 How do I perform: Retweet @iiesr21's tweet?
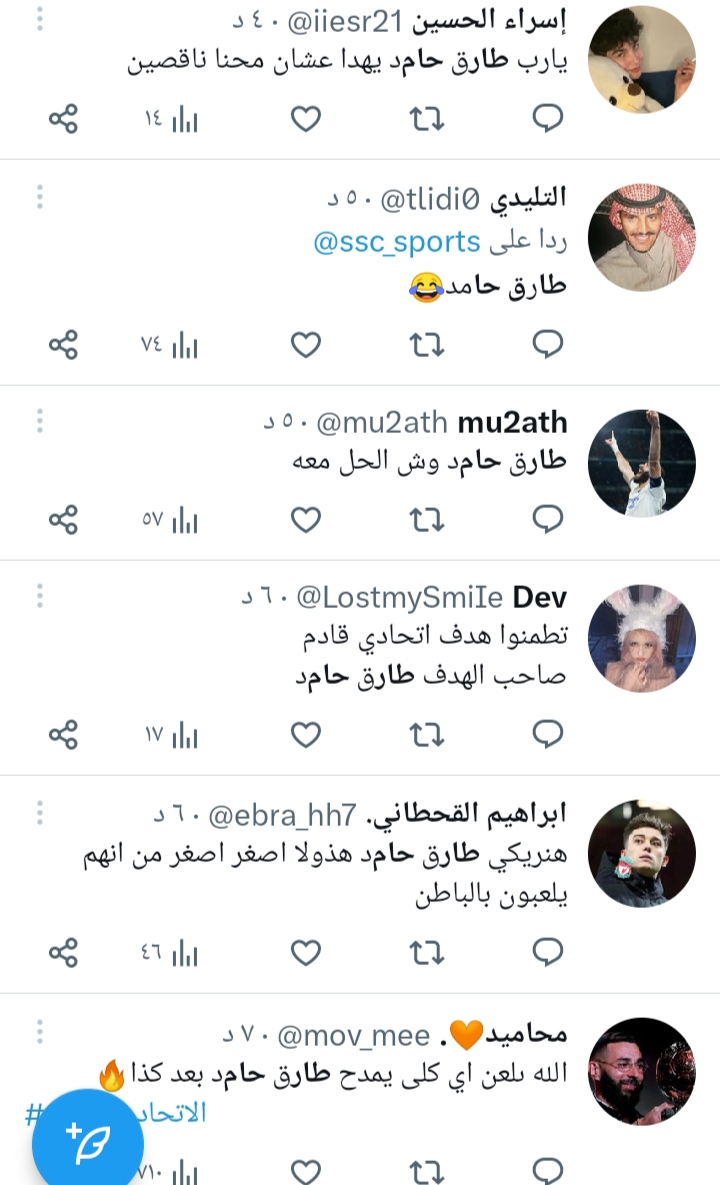click(427, 120)
